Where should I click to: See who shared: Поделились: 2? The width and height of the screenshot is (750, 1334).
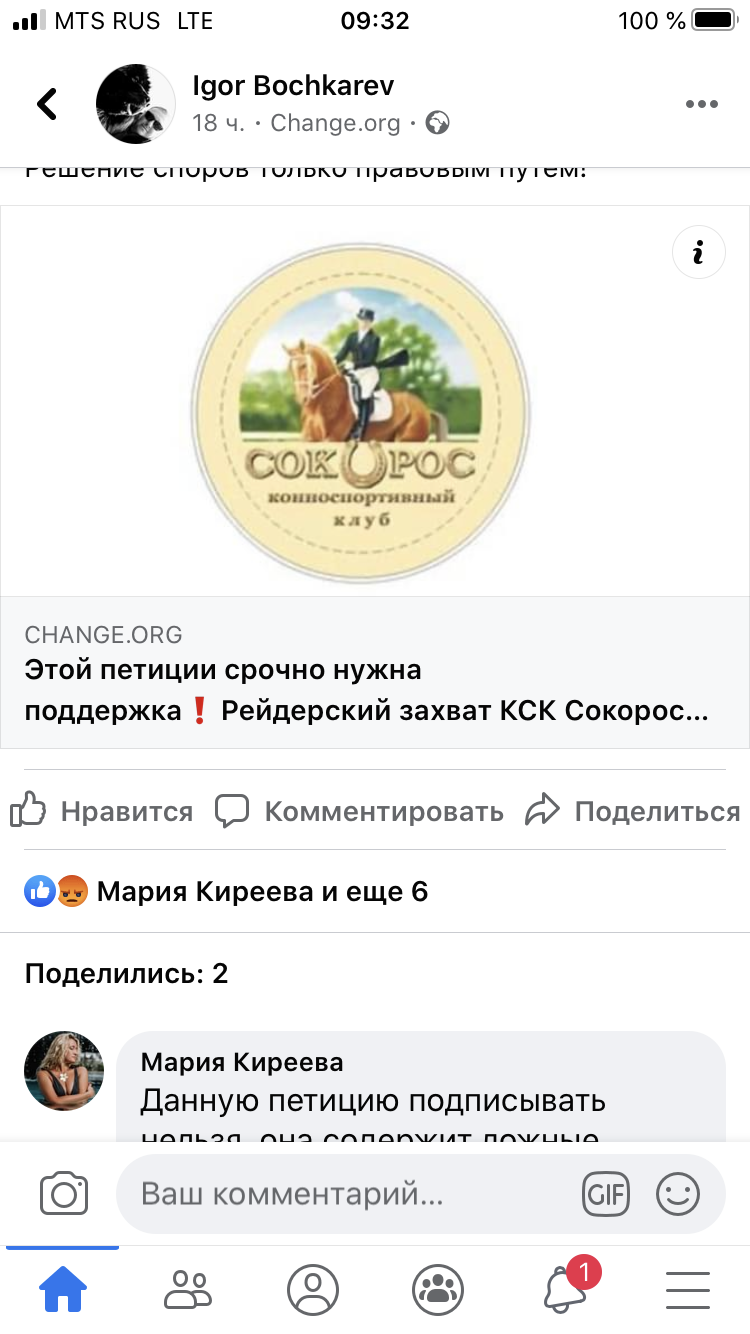(127, 973)
